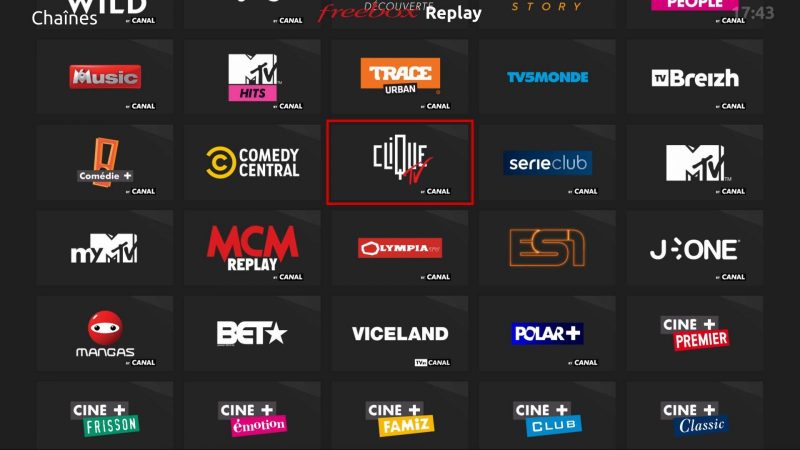Choose the TV5MONDE channel tile

[x=547, y=77]
